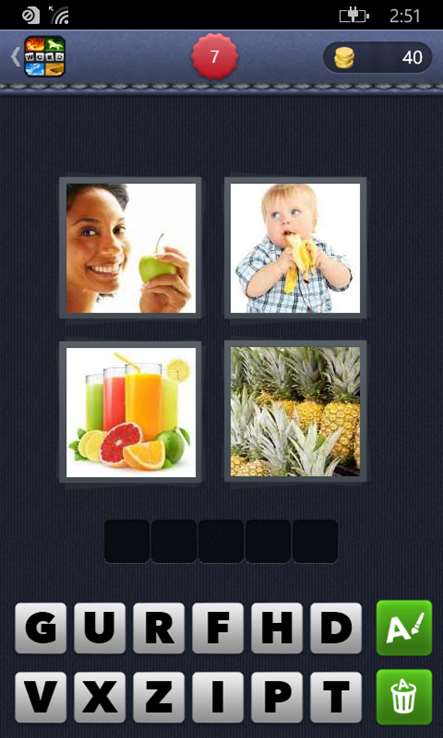443x738 pixels.
Task: Tap the letter Z tile
Action: tap(159, 697)
